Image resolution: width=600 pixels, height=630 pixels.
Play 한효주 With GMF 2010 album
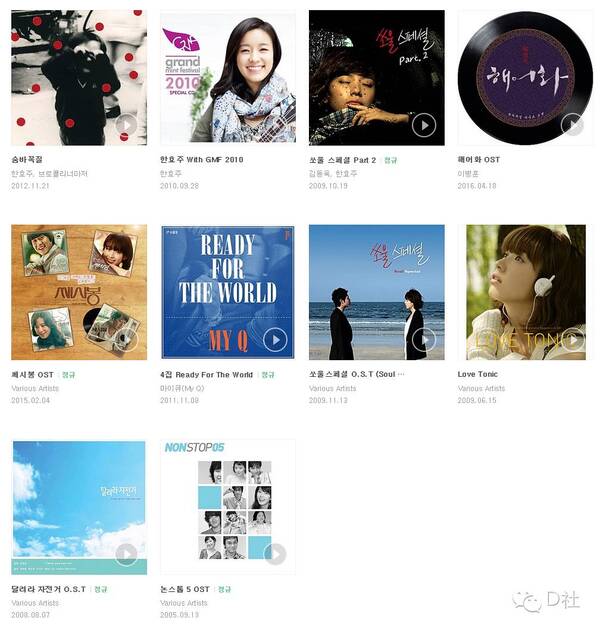coord(275,125)
